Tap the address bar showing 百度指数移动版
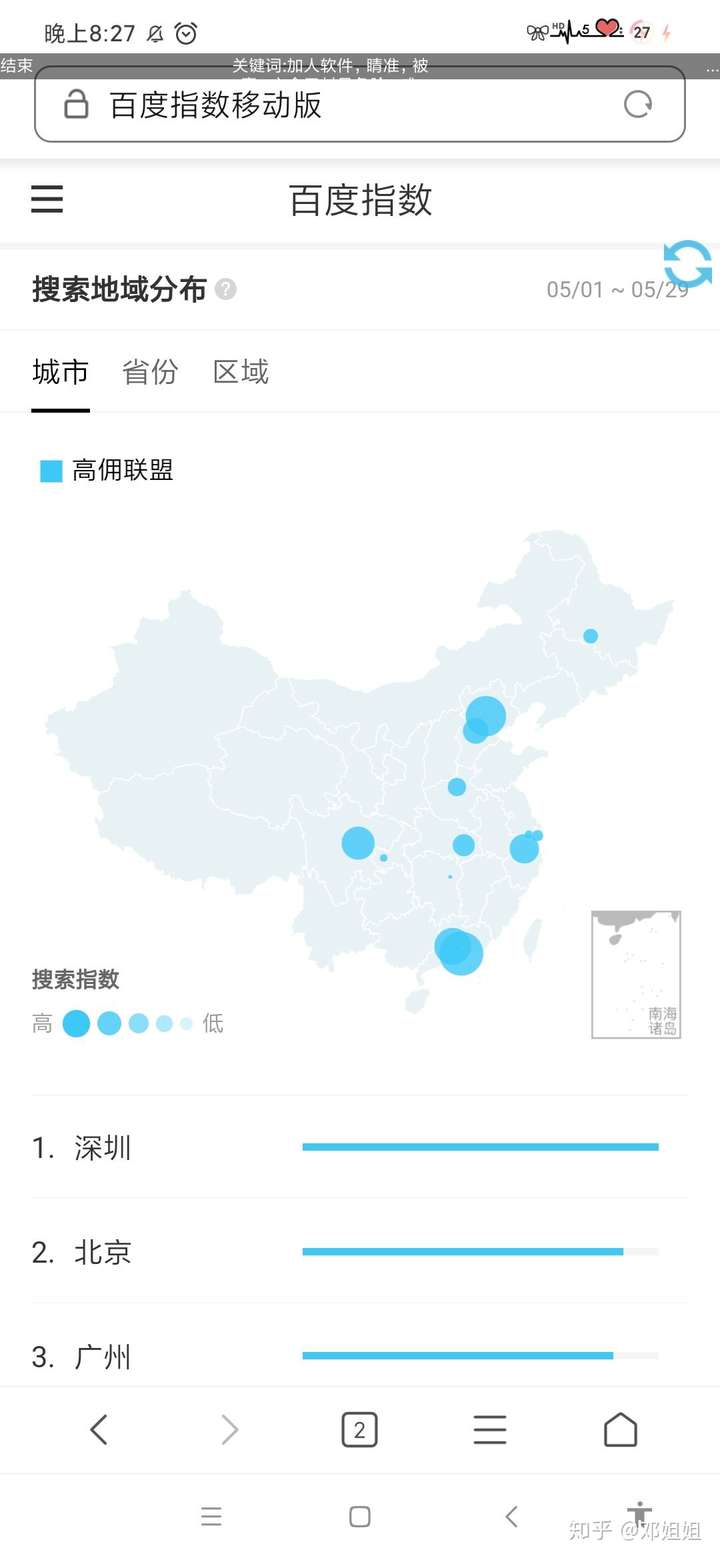This screenshot has height=1560, width=720. pos(330,104)
